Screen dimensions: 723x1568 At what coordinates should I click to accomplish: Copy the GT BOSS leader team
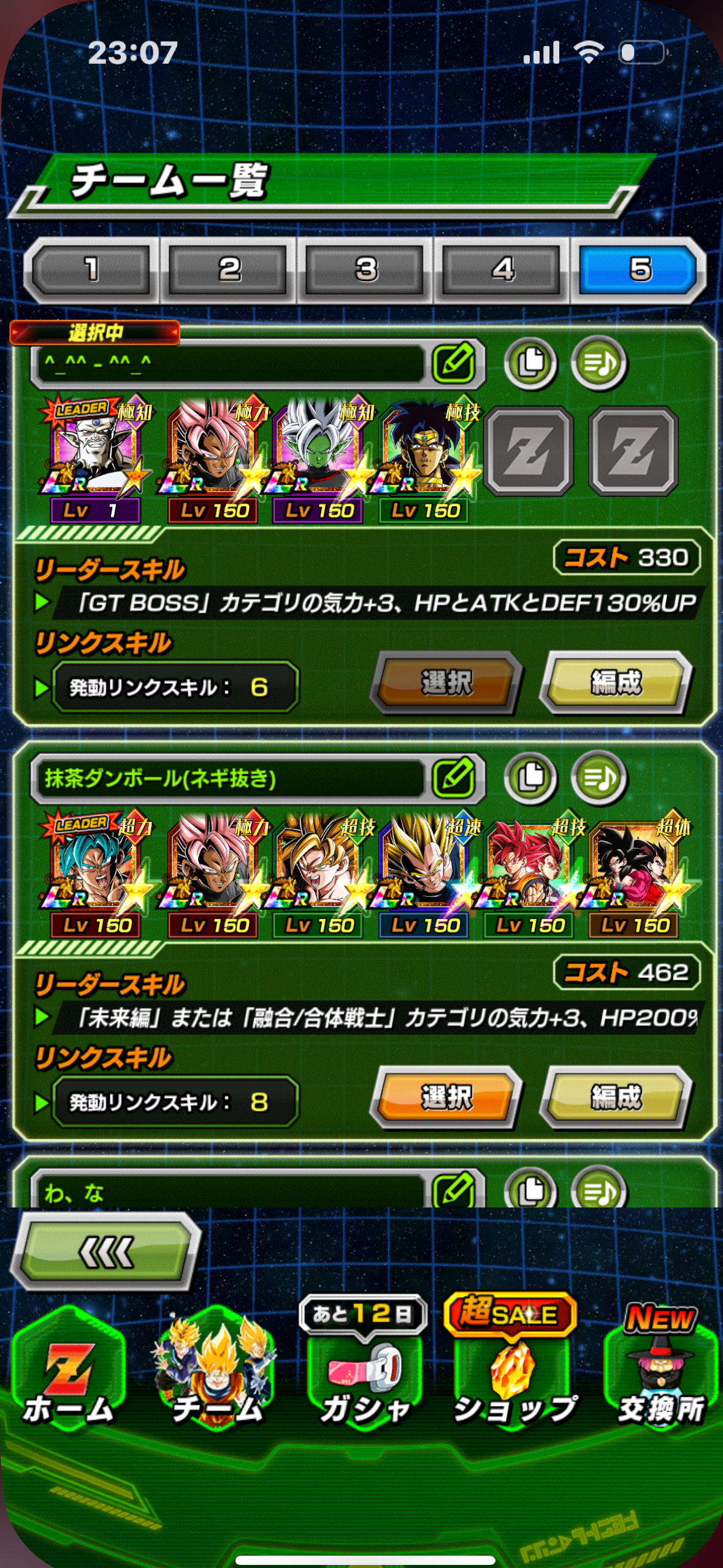(x=530, y=363)
